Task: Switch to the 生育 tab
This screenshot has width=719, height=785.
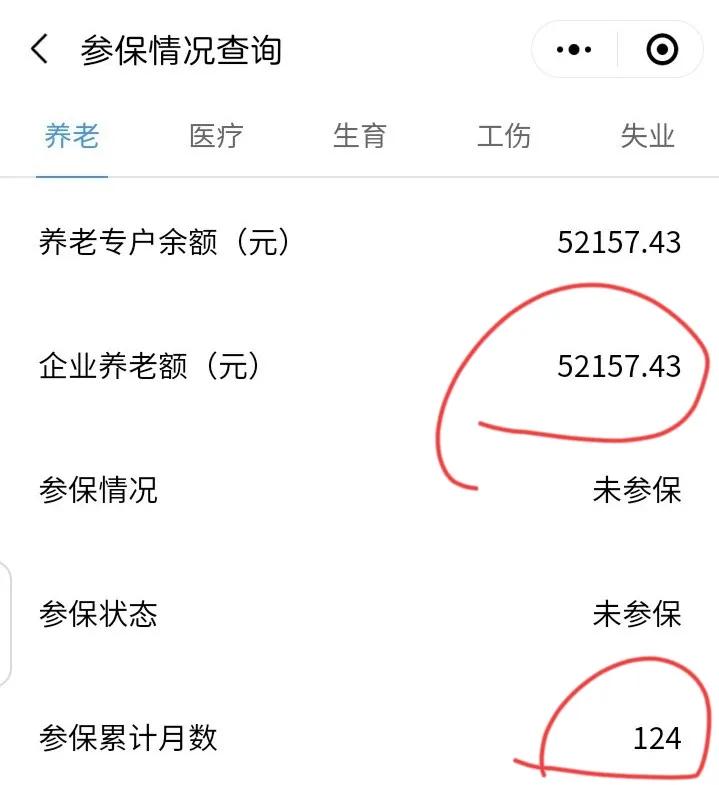Action: tap(360, 136)
